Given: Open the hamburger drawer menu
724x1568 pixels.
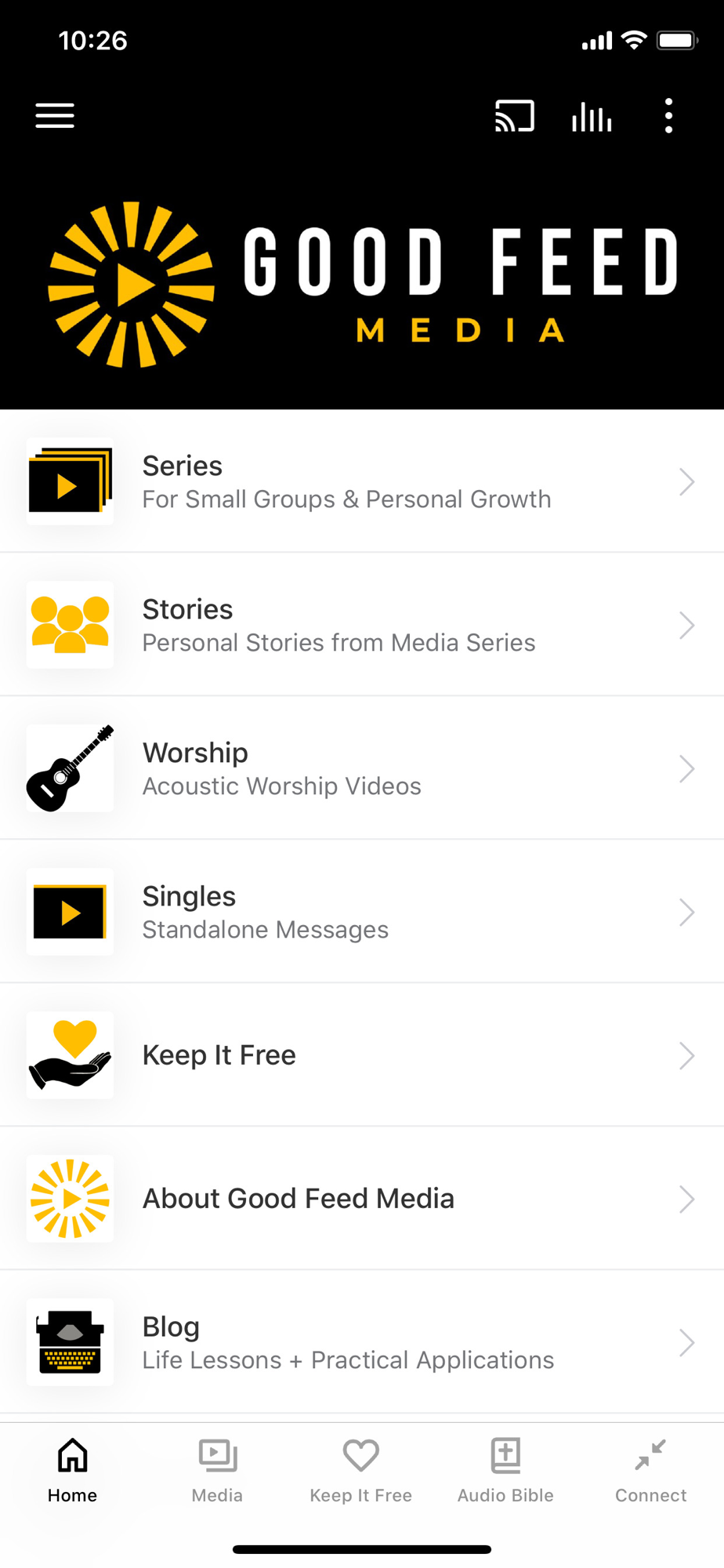Looking at the screenshot, I should point(55,116).
